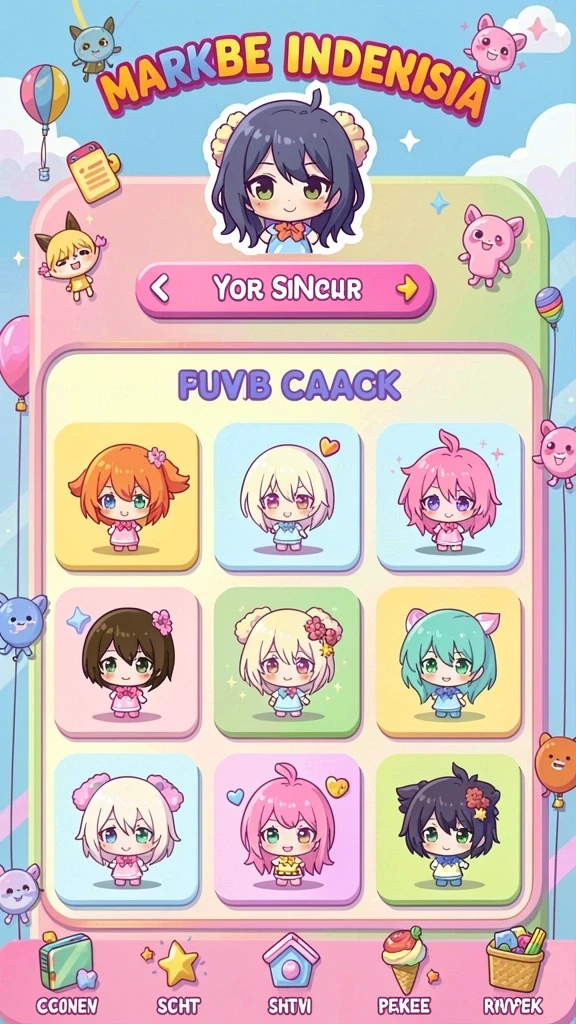Viewport: 576px width, 1024px height.
Task: Choose the pink-haired character on the purple tile
Action: pyautogui.click(x=287, y=829)
